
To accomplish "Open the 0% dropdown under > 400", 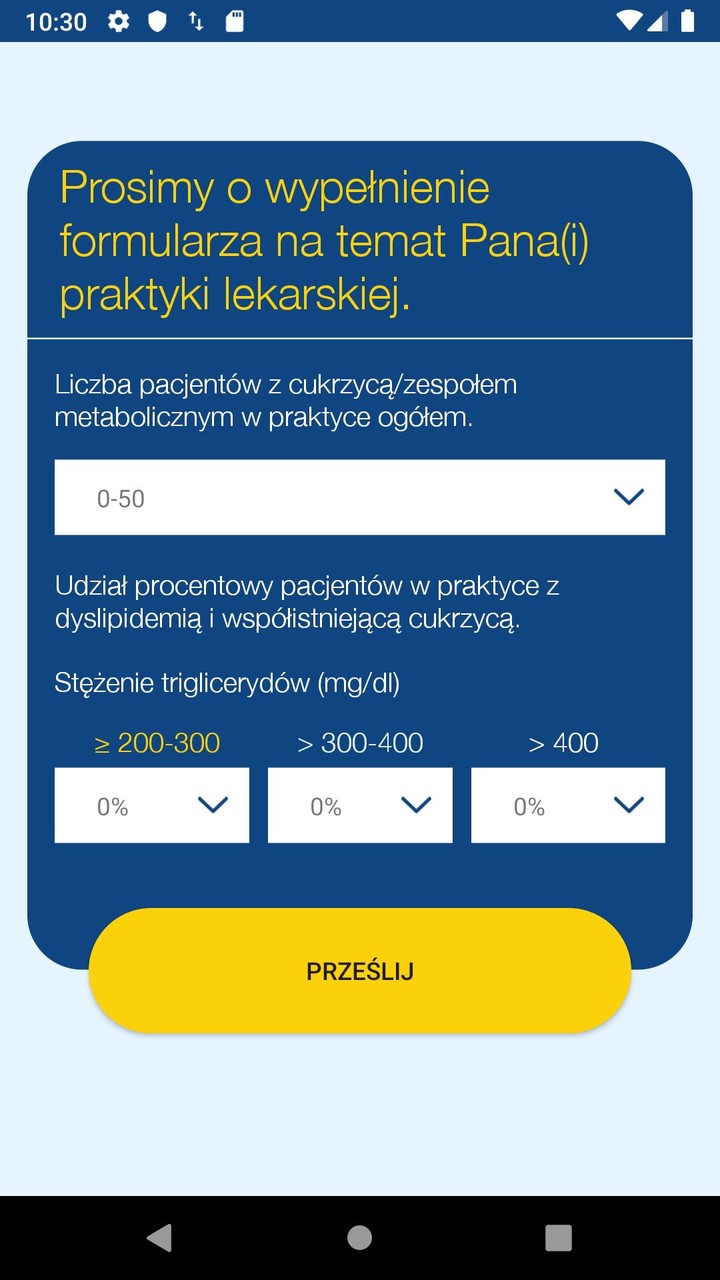I will coord(567,805).
